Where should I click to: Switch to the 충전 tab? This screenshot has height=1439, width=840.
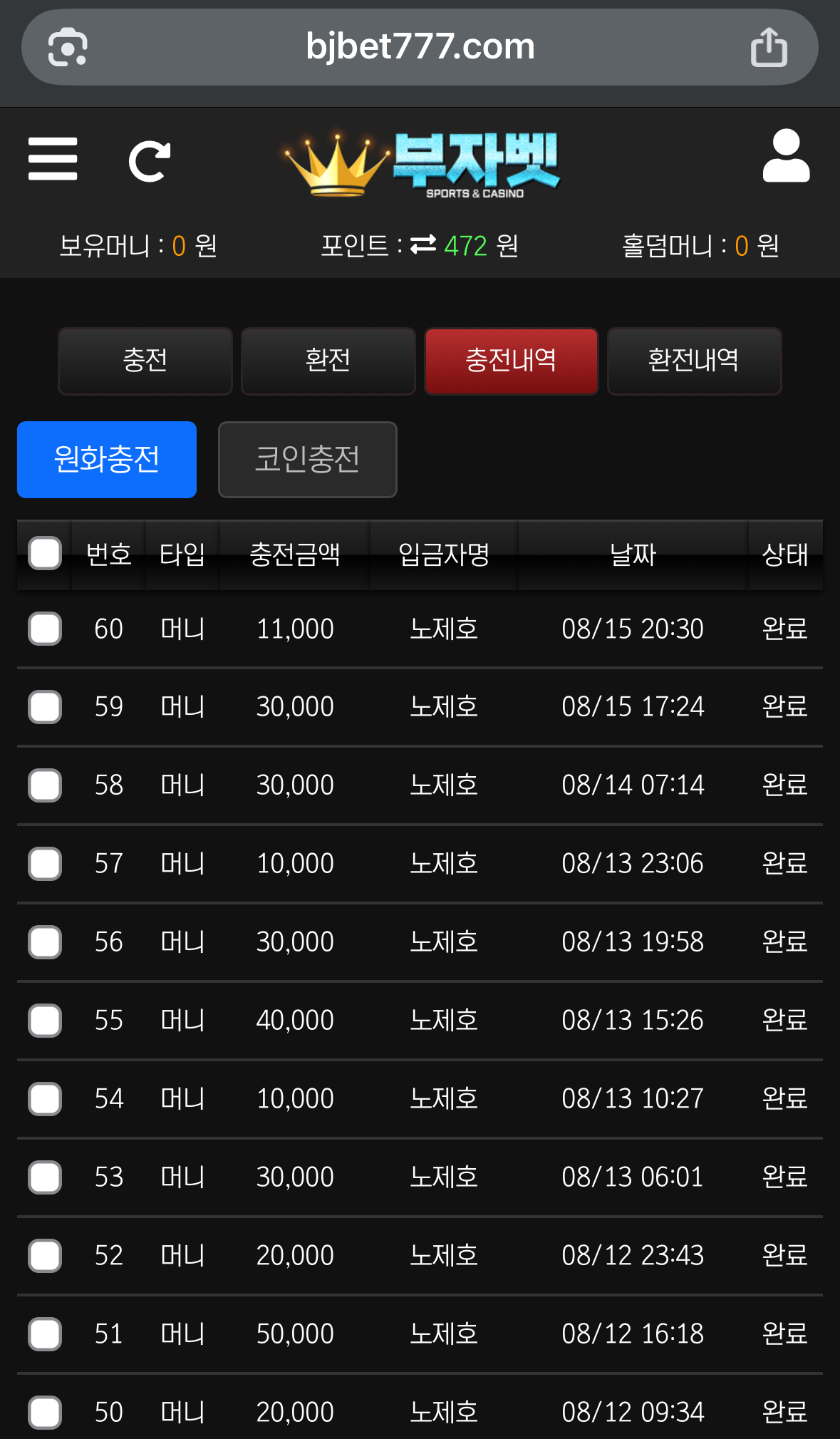point(145,361)
